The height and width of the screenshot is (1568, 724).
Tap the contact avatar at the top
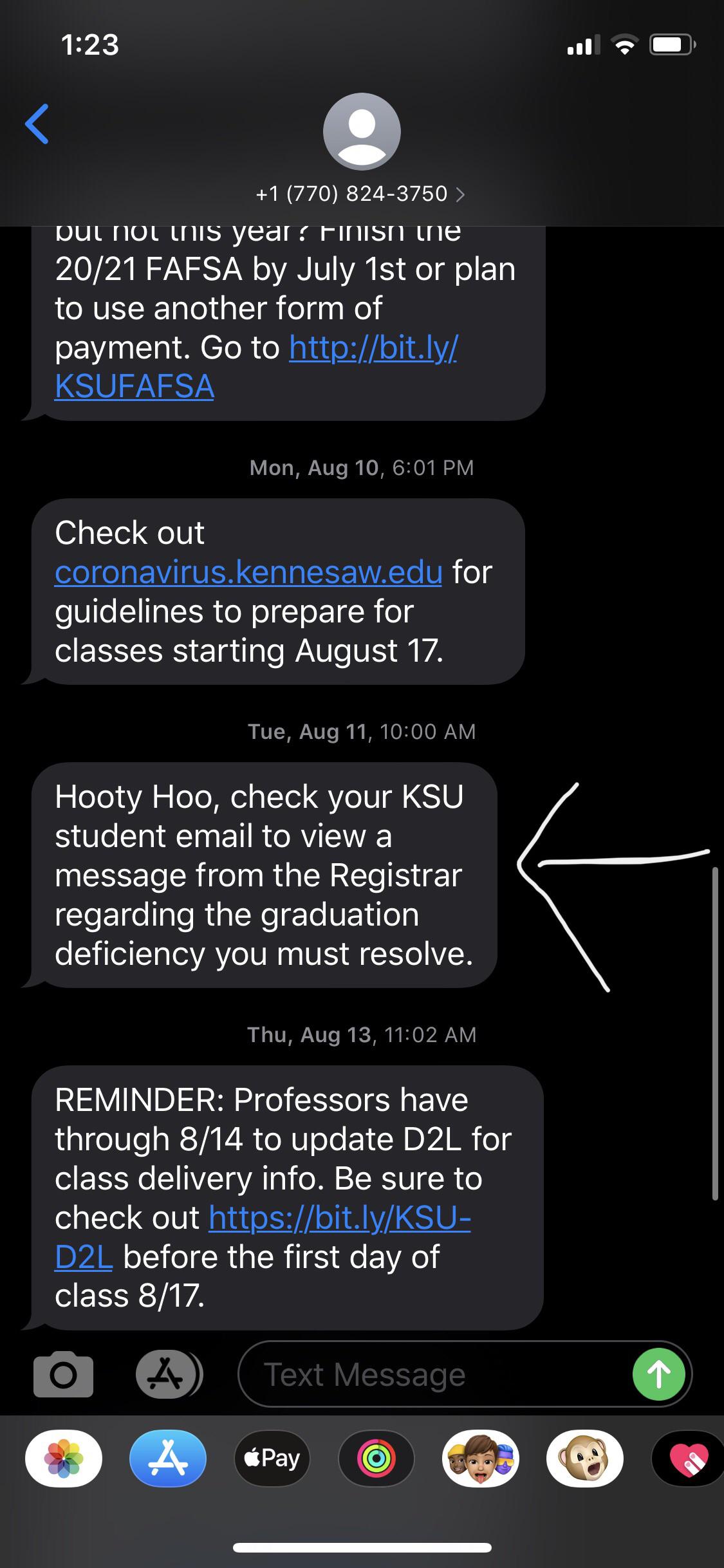pyautogui.click(x=362, y=131)
